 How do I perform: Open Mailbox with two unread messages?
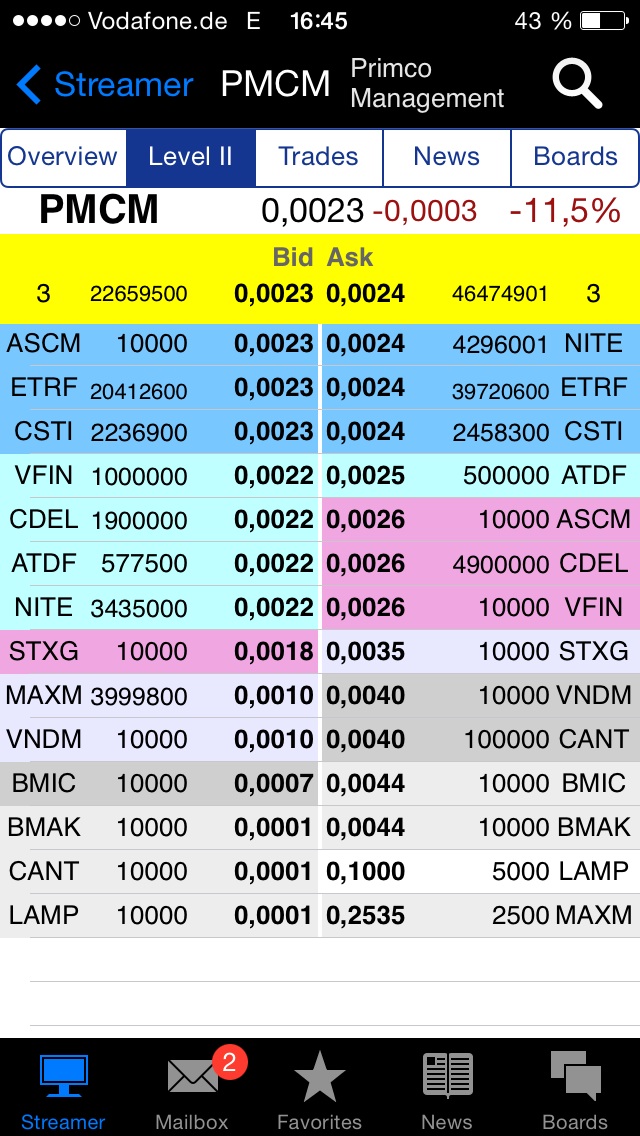point(192,1088)
